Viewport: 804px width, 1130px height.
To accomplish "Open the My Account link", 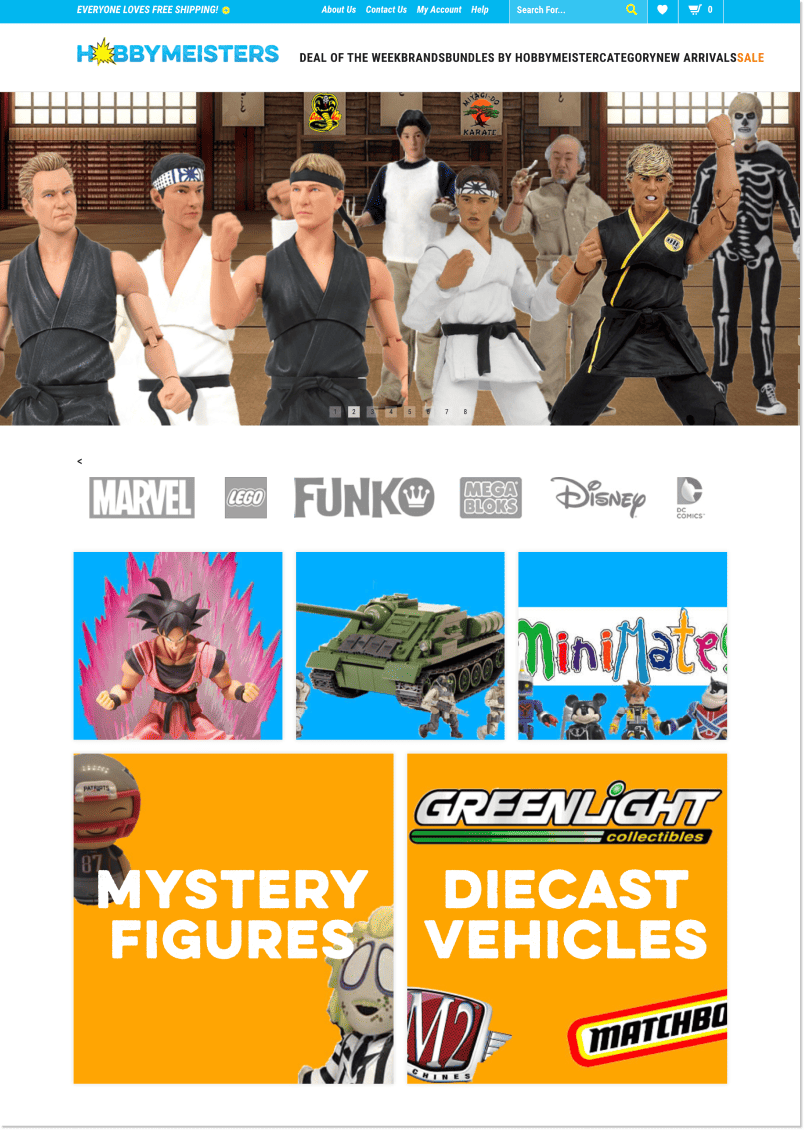I will coord(438,10).
